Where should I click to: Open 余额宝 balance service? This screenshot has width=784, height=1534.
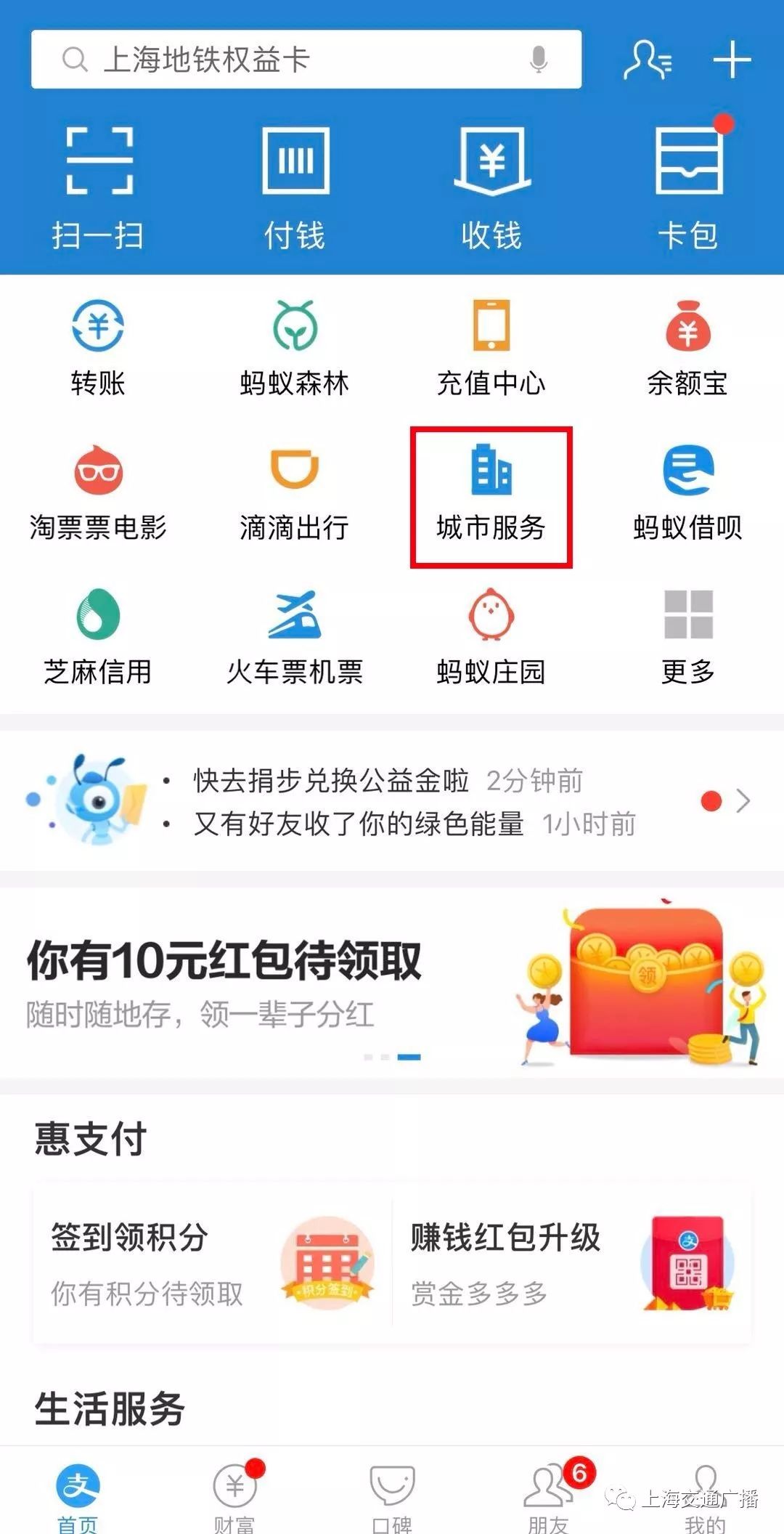tap(688, 341)
